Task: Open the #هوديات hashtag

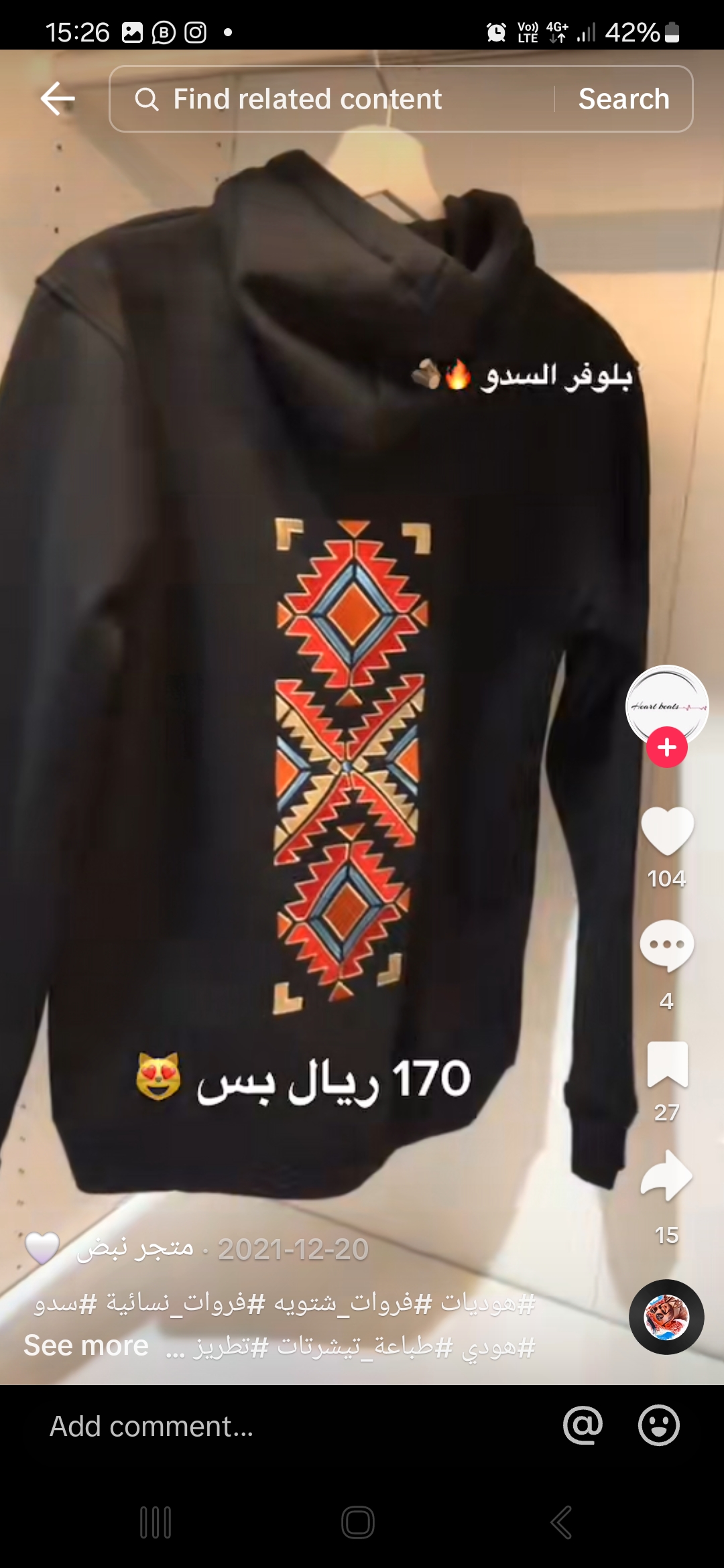Action: coord(488,1303)
